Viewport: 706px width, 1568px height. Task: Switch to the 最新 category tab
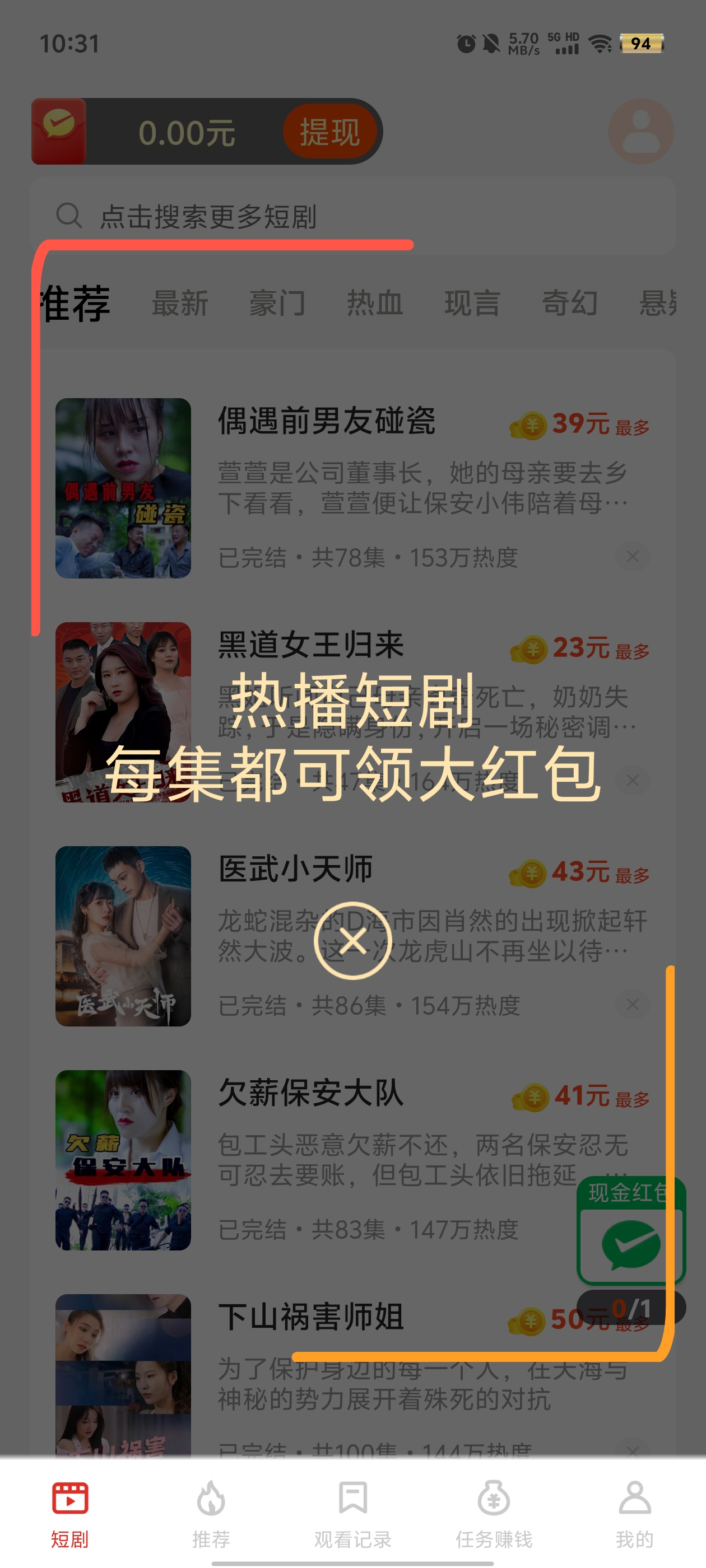(x=181, y=302)
